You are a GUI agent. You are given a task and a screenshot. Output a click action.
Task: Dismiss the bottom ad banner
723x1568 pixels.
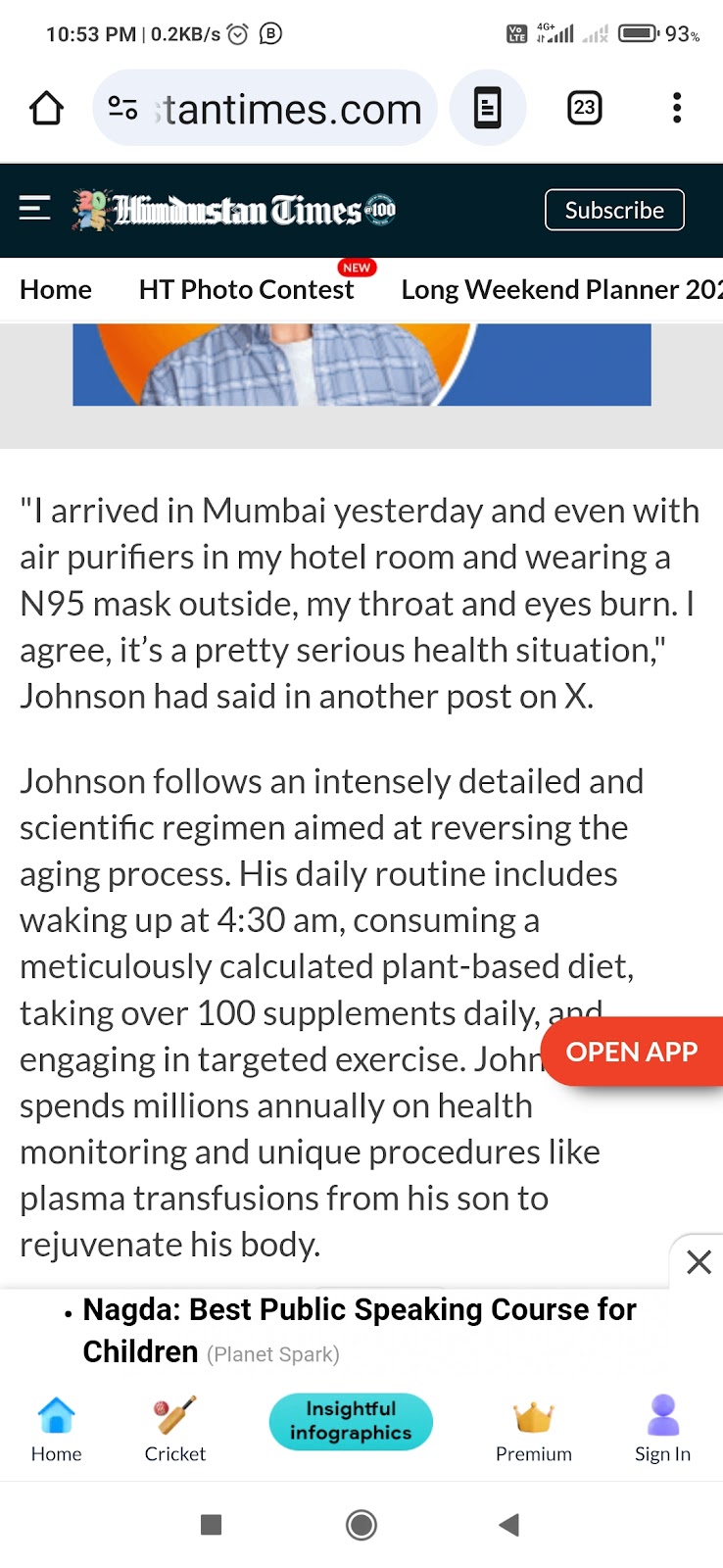(699, 1261)
